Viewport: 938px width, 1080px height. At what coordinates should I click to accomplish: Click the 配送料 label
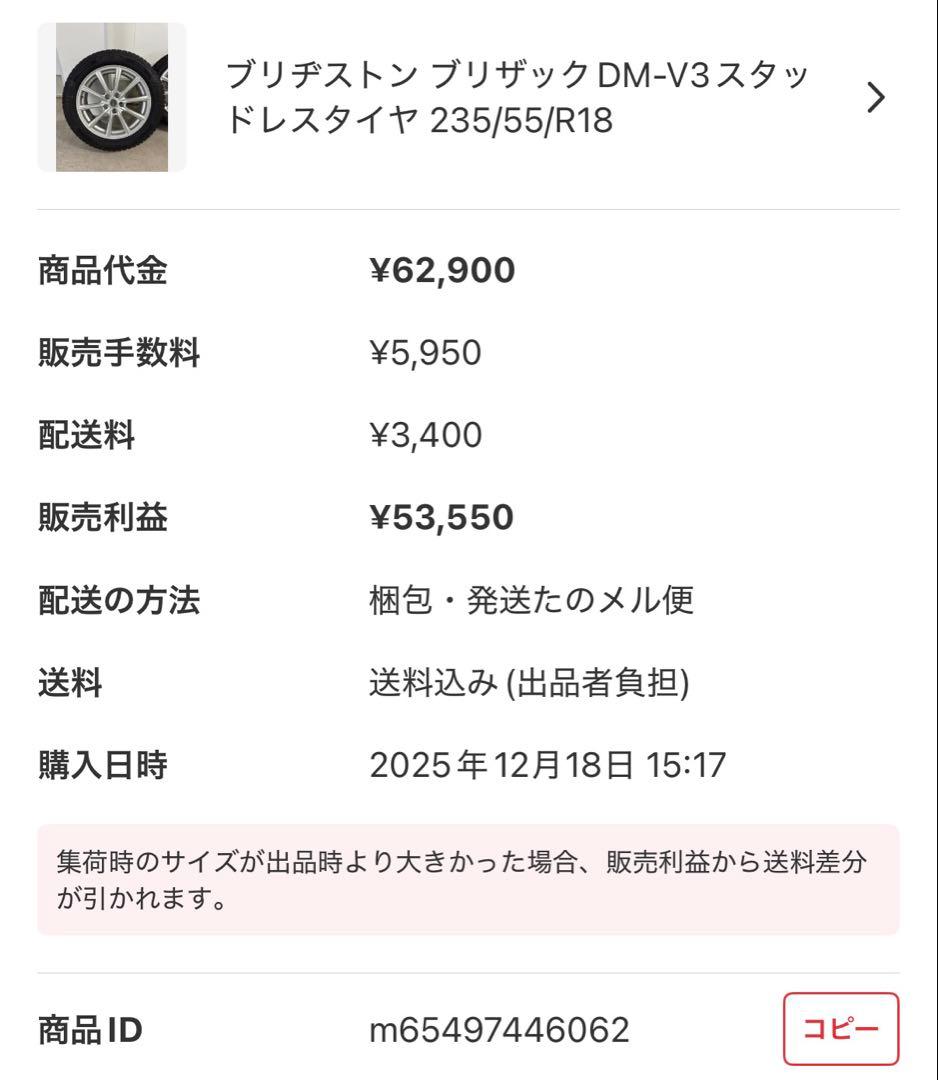88,434
